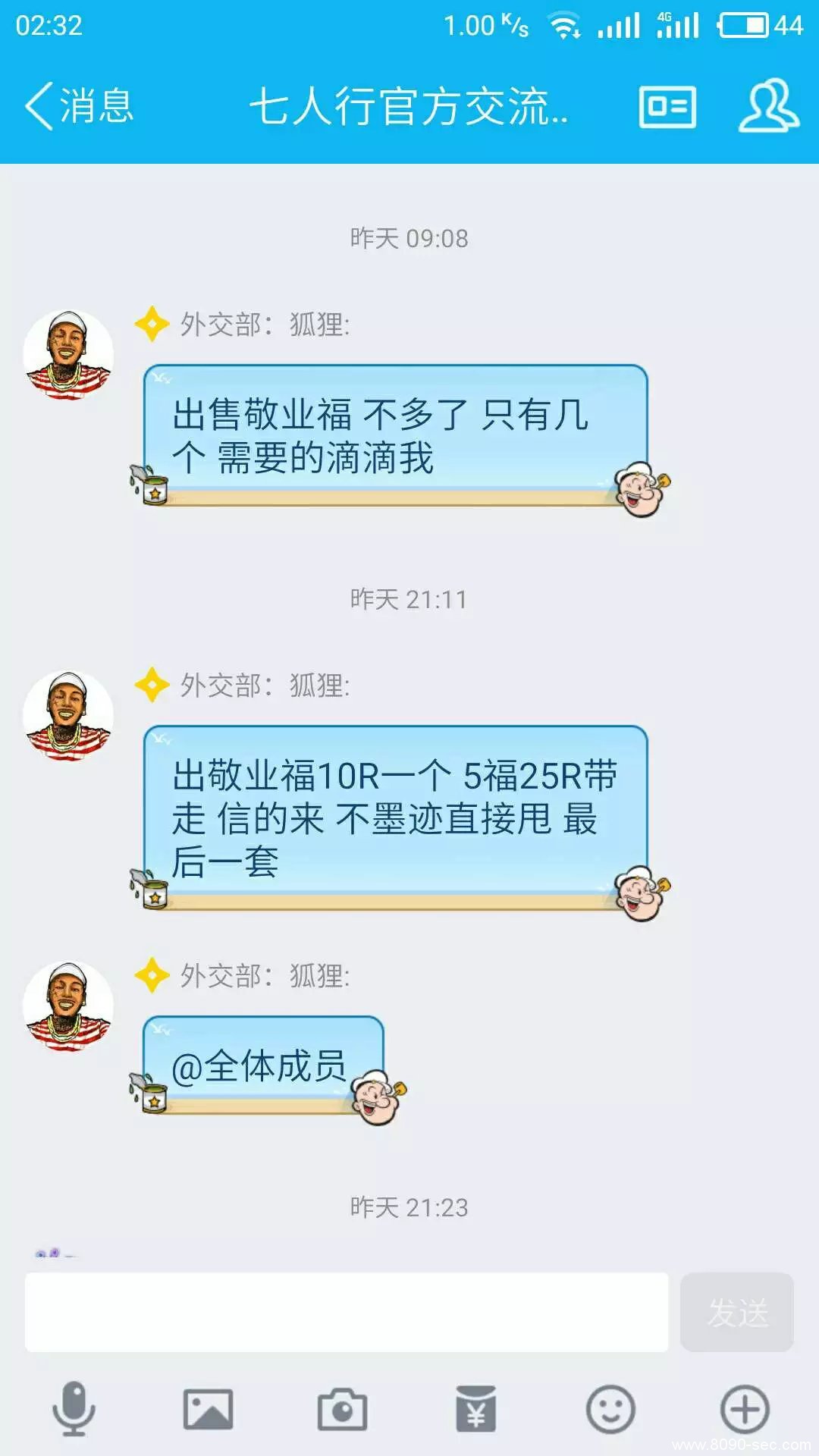
Task: Record a voice message with the microphone
Action: click(x=74, y=1409)
